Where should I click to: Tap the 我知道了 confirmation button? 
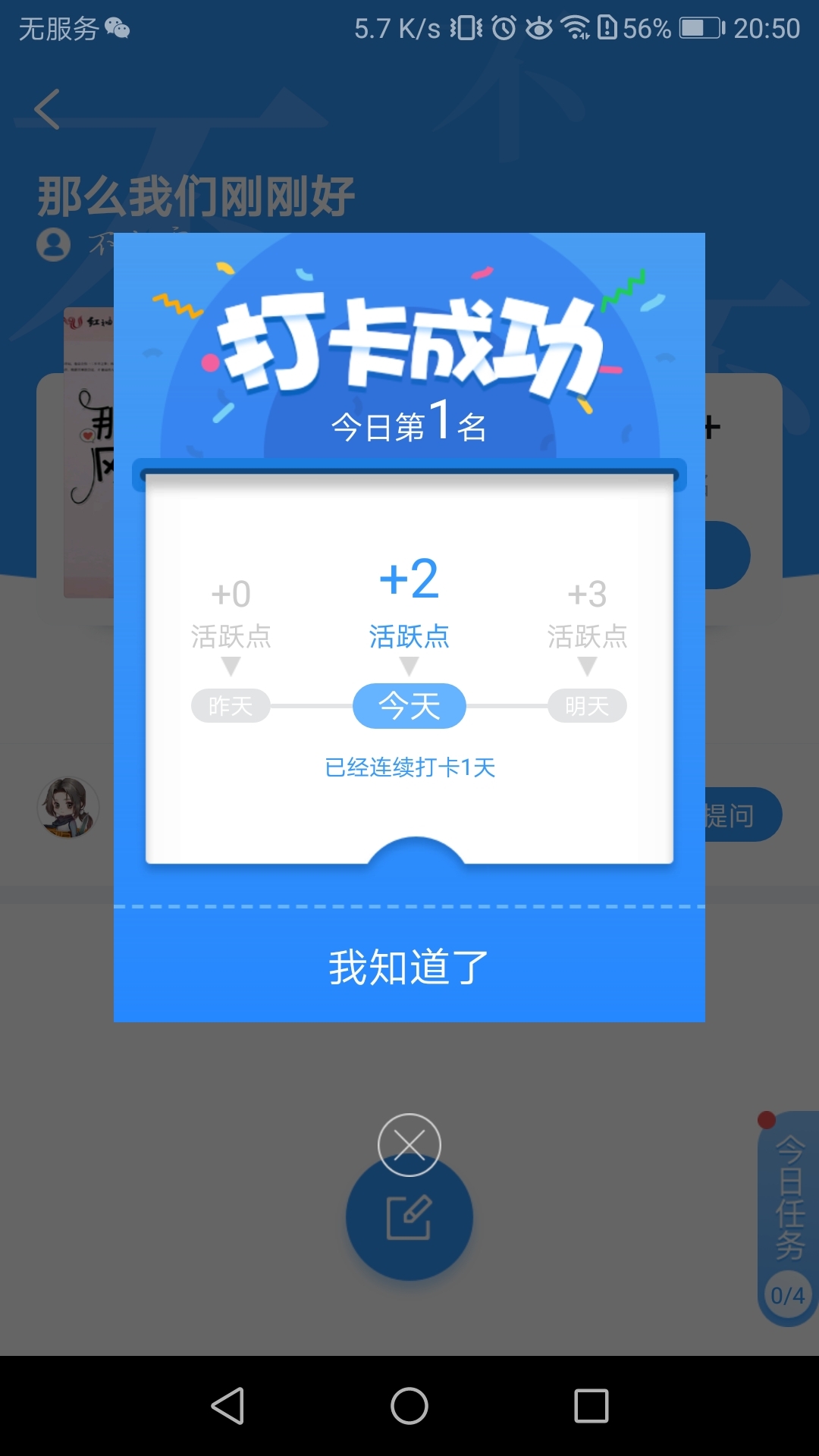tap(409, 967)
